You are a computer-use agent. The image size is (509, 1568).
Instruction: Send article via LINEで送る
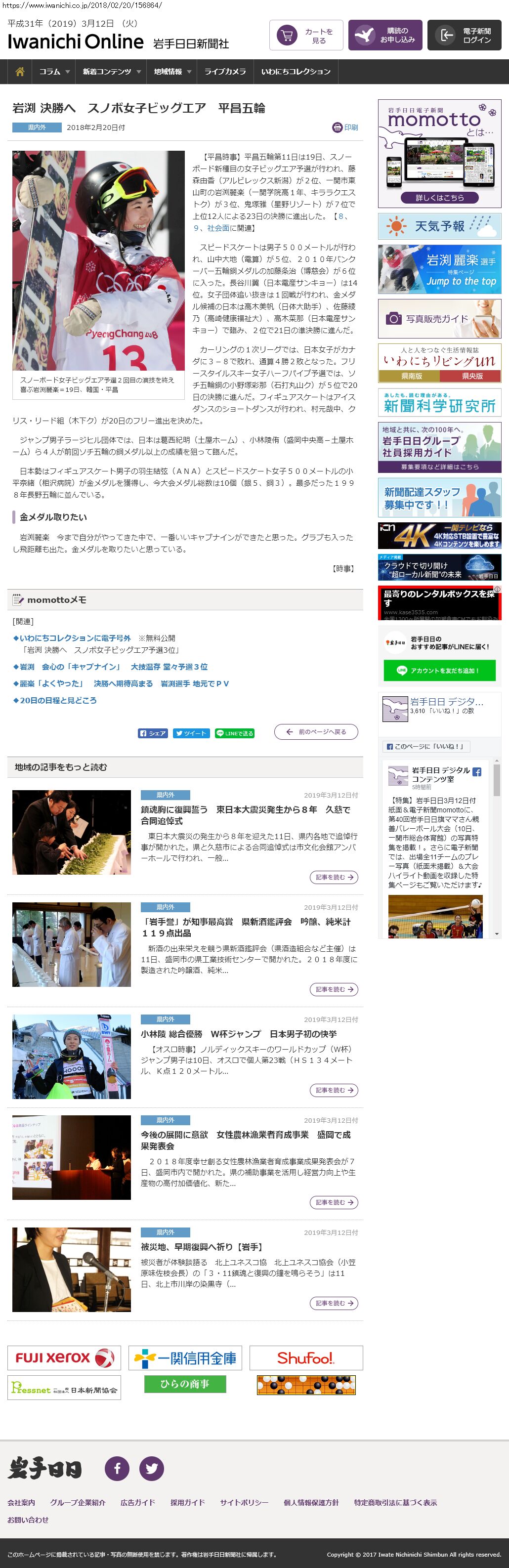point(235,733)
